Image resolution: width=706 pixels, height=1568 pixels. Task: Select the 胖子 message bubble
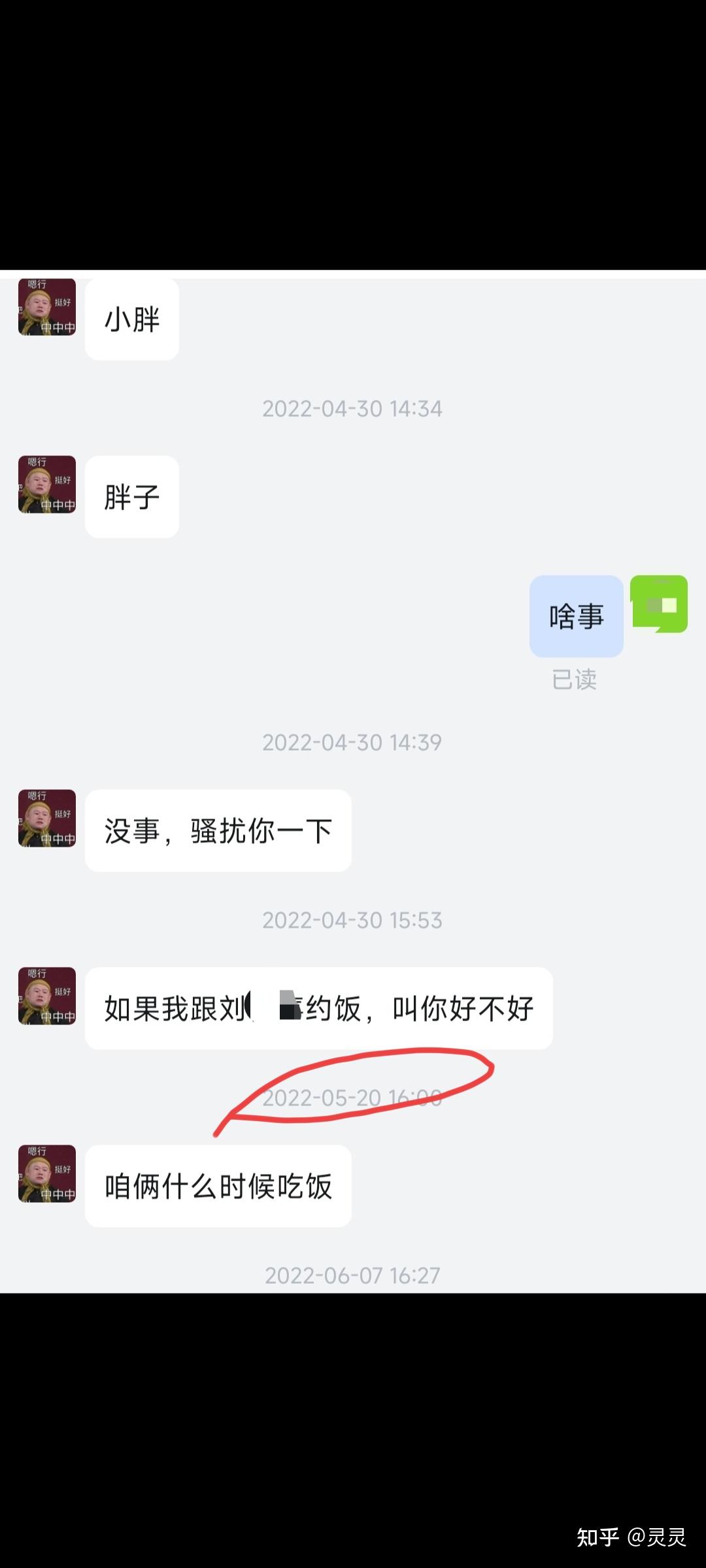pyautogui.click(x=131, y=497)
